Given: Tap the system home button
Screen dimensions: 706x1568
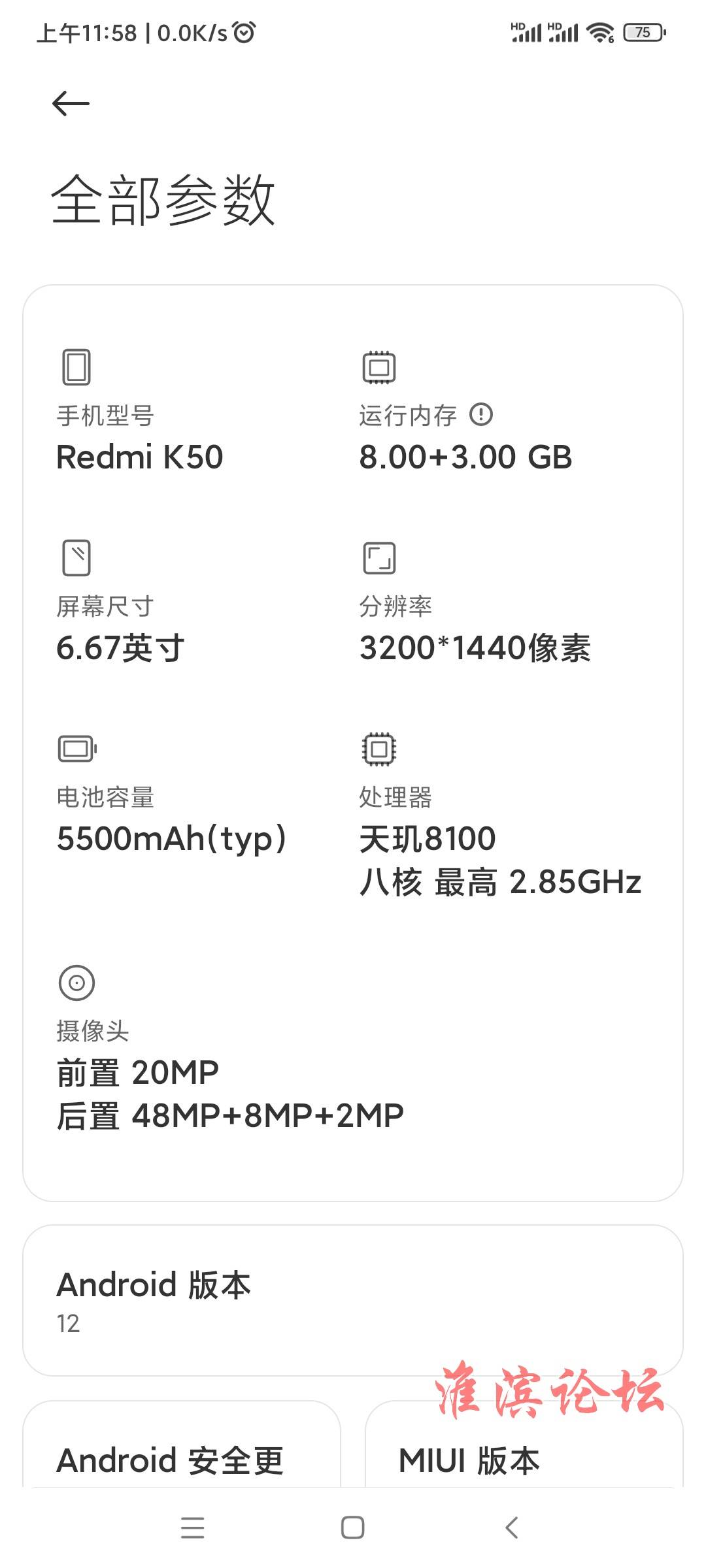Looking at the screenshot, I should point(353,1527).
